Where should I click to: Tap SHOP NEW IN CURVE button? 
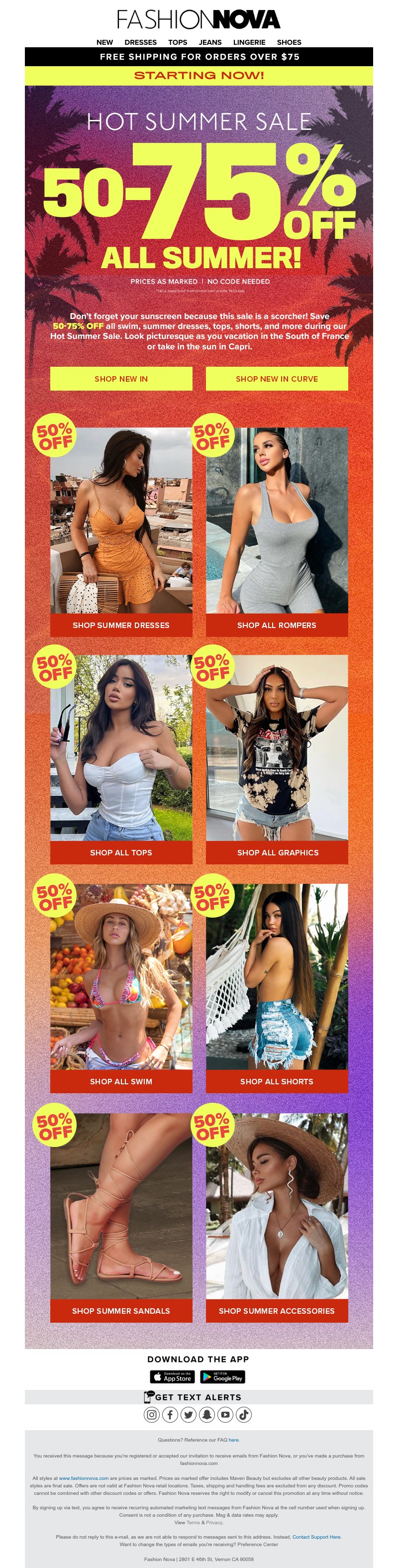click(276, 379)
